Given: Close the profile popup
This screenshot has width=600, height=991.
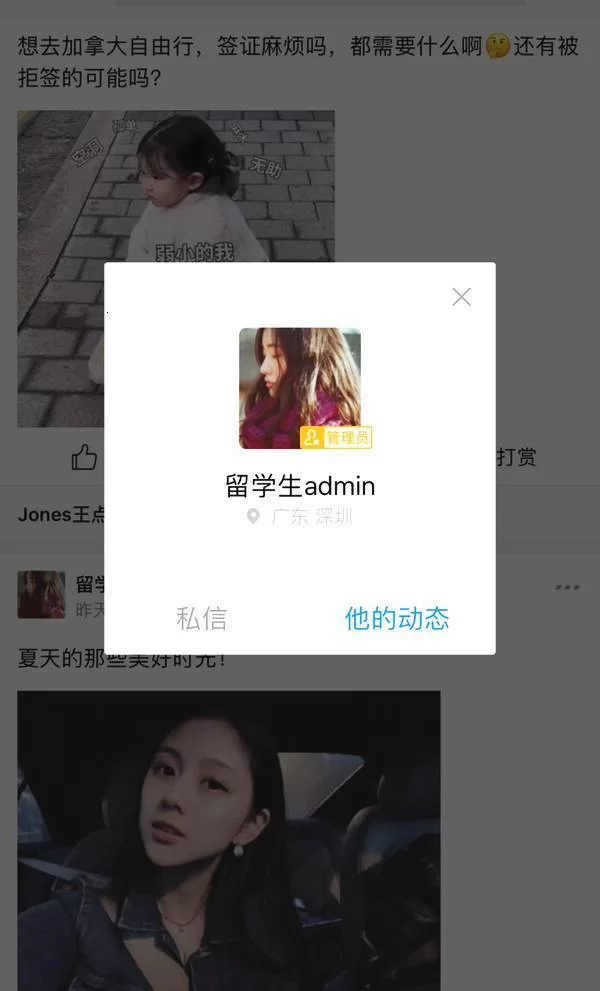Looking at the screenshot, I should (461, 297).
